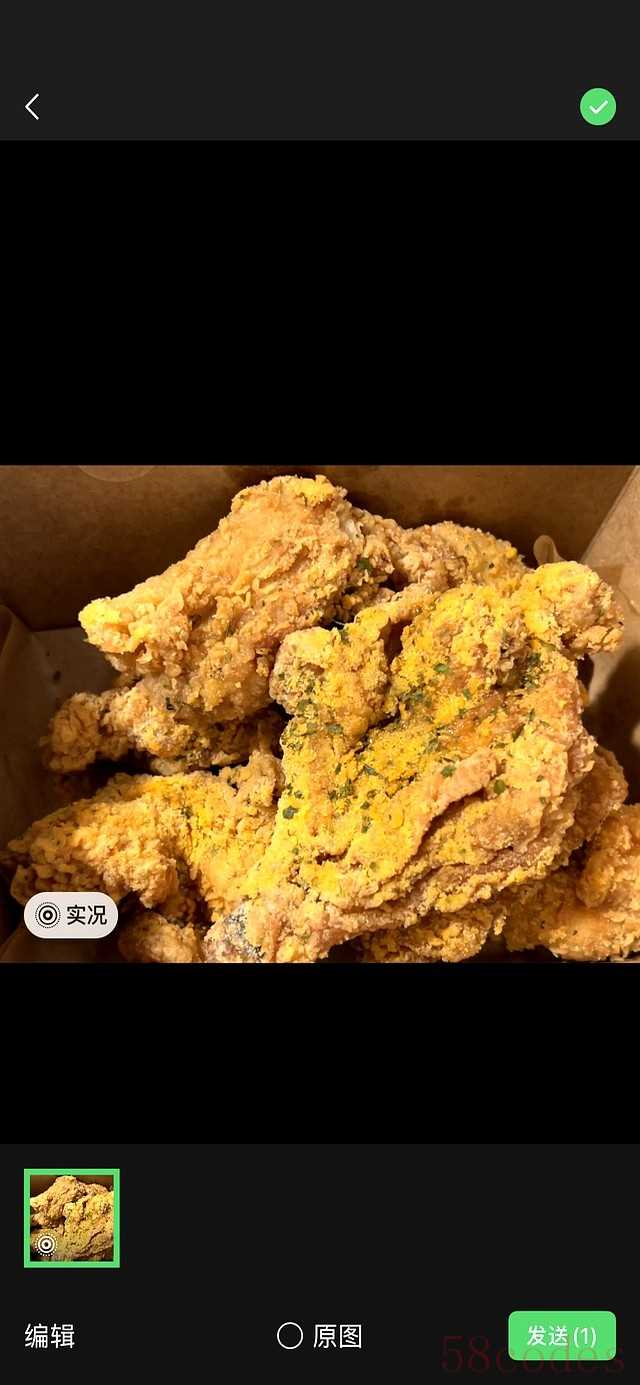Viewport: 640px width, 1385px height.
Task: Enable the 原图 original image option
Action: point(320,1336)
